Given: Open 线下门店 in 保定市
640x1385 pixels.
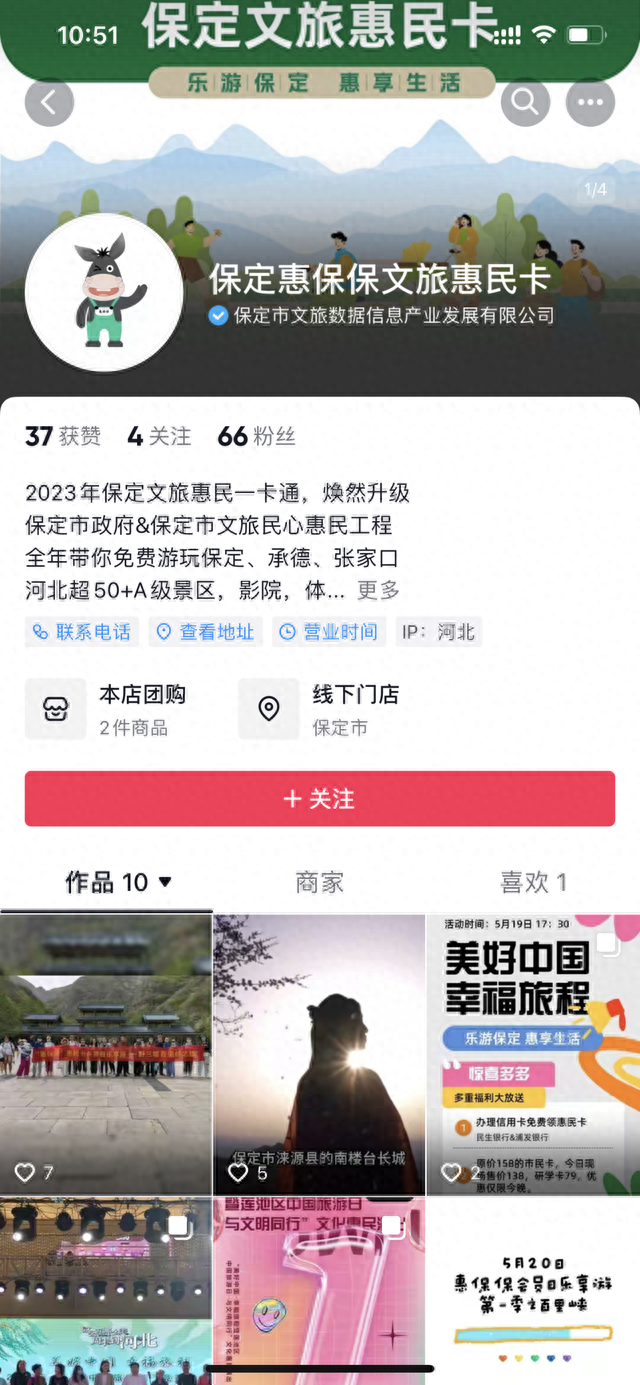Looking at the screenshot, I should [320, 709].
